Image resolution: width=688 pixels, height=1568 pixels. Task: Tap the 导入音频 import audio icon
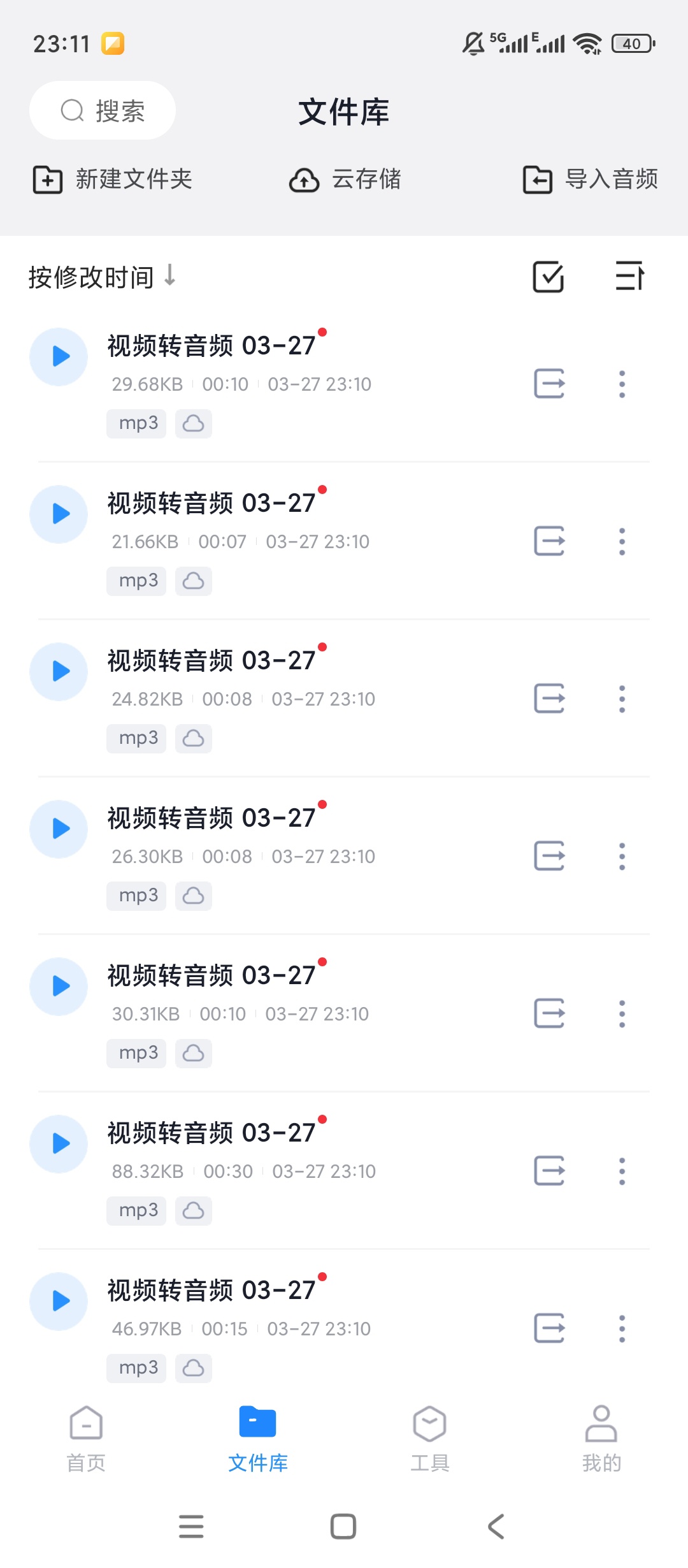pos(537,180)
